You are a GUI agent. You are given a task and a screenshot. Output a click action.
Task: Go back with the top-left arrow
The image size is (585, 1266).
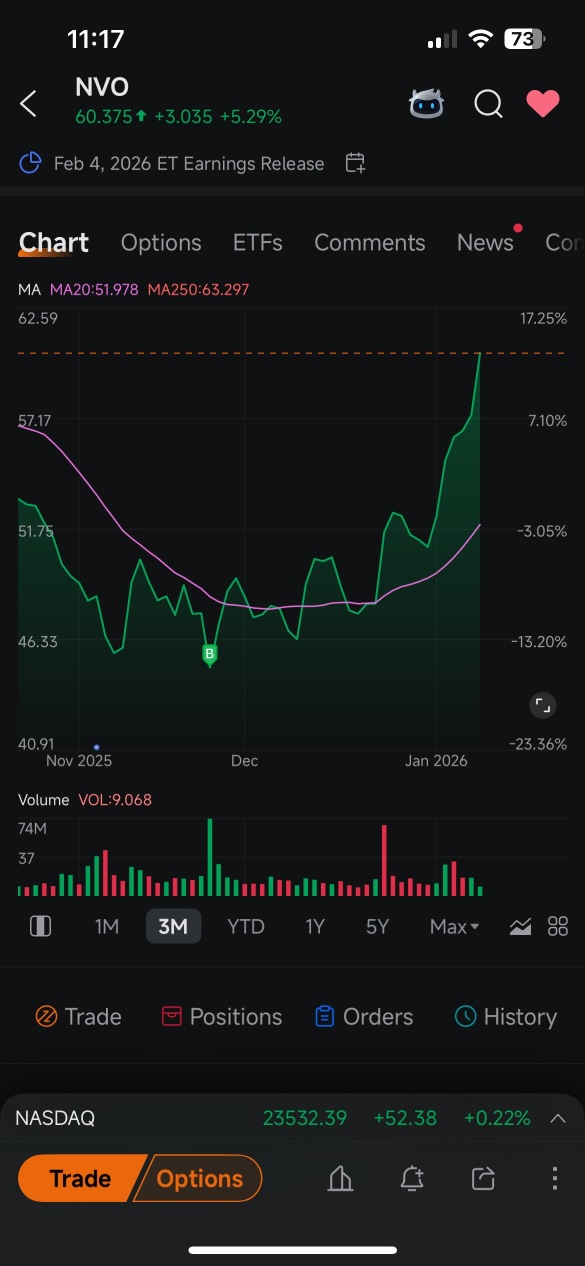pyautogui.click(x=29, y=103)
